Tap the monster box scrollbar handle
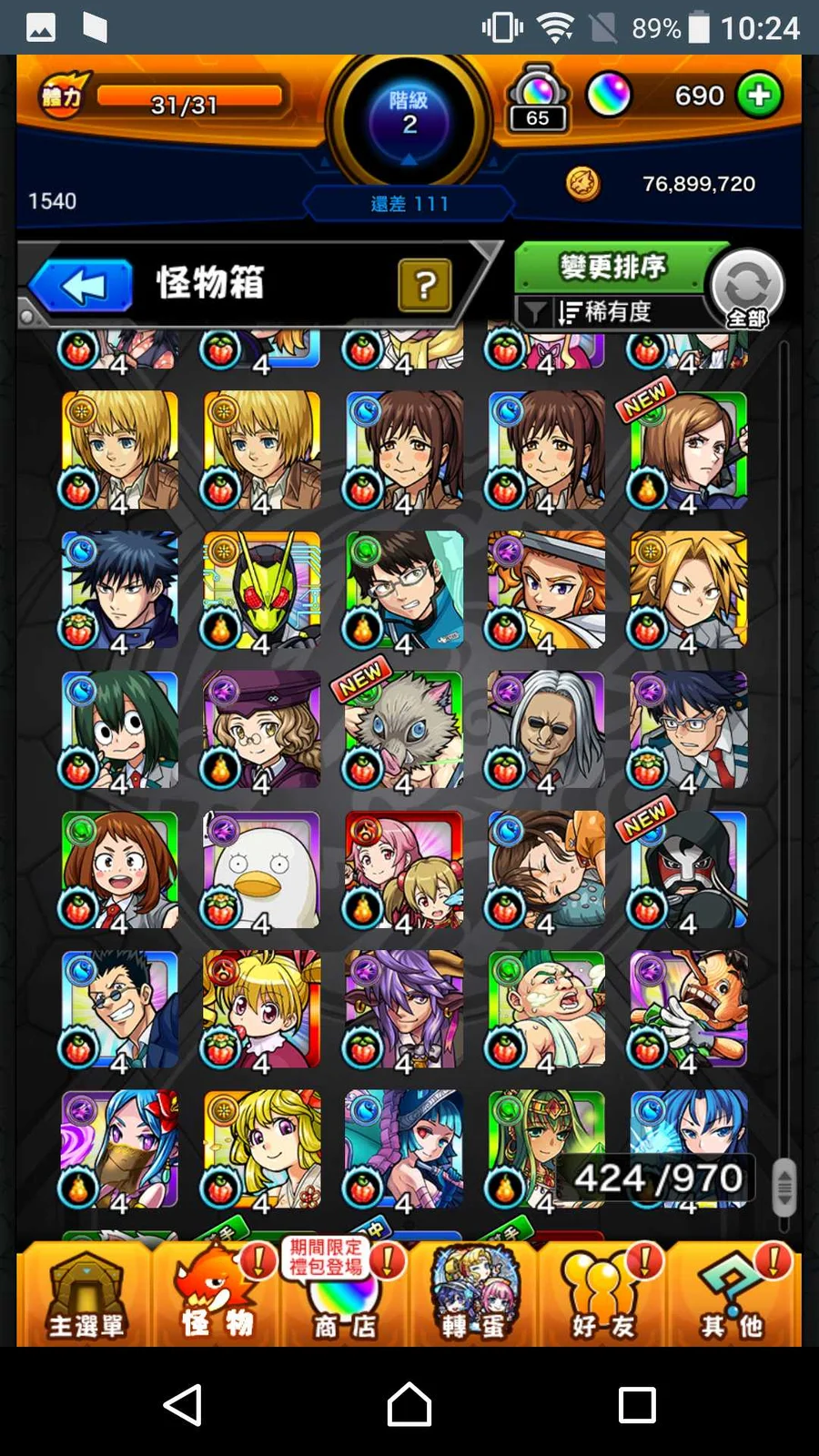Screen dimensions: 819x1456 coord(784,1187)
